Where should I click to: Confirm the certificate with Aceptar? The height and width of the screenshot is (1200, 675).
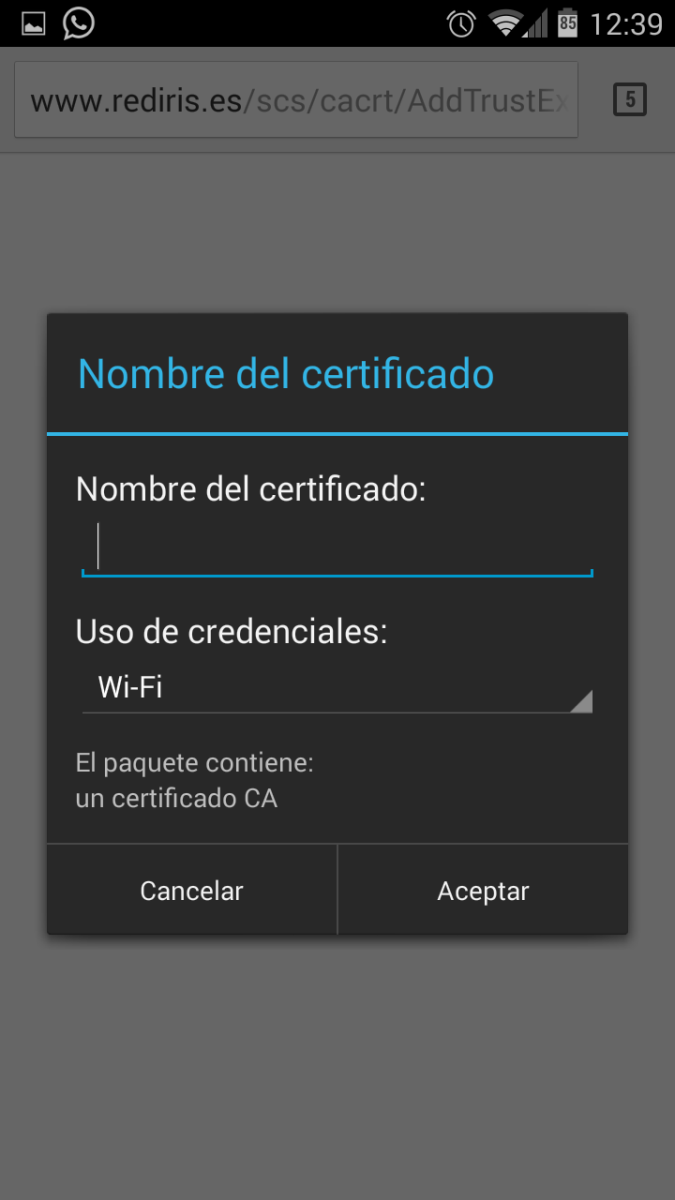coord(483,891)
